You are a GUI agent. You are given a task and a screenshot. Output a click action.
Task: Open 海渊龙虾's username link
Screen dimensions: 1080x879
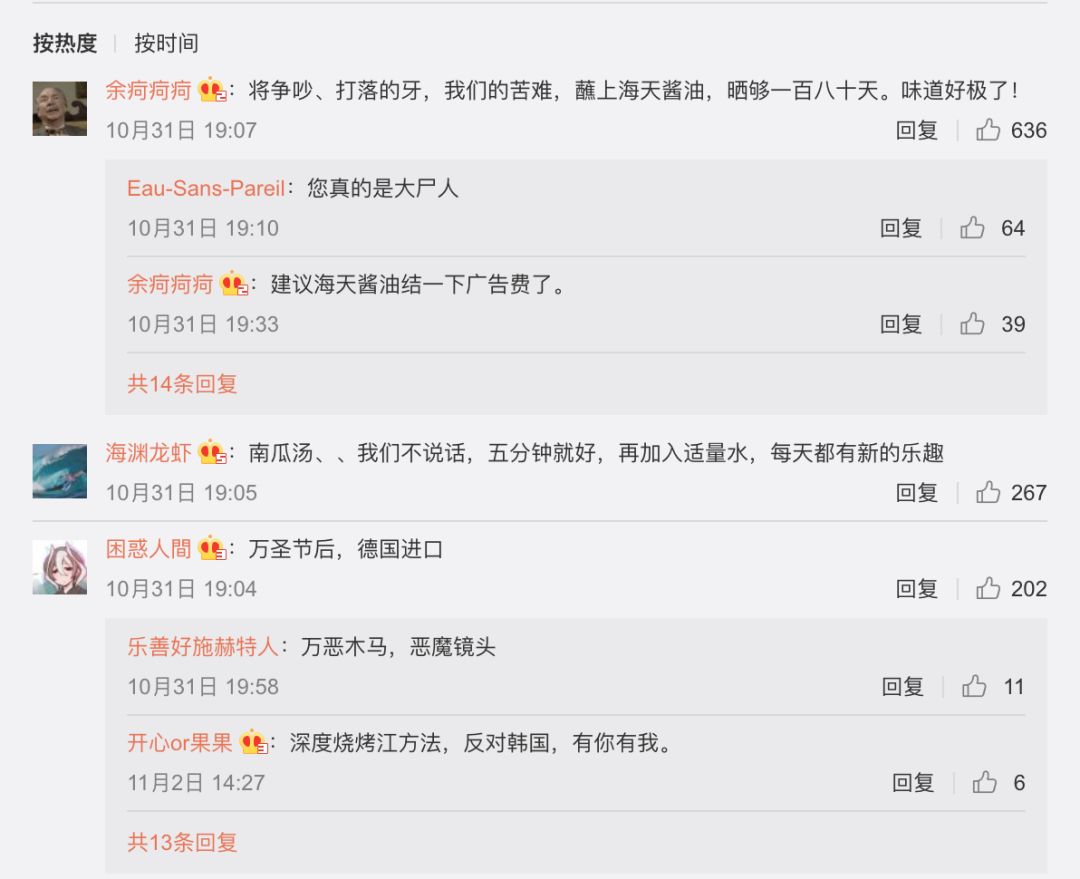148,453
